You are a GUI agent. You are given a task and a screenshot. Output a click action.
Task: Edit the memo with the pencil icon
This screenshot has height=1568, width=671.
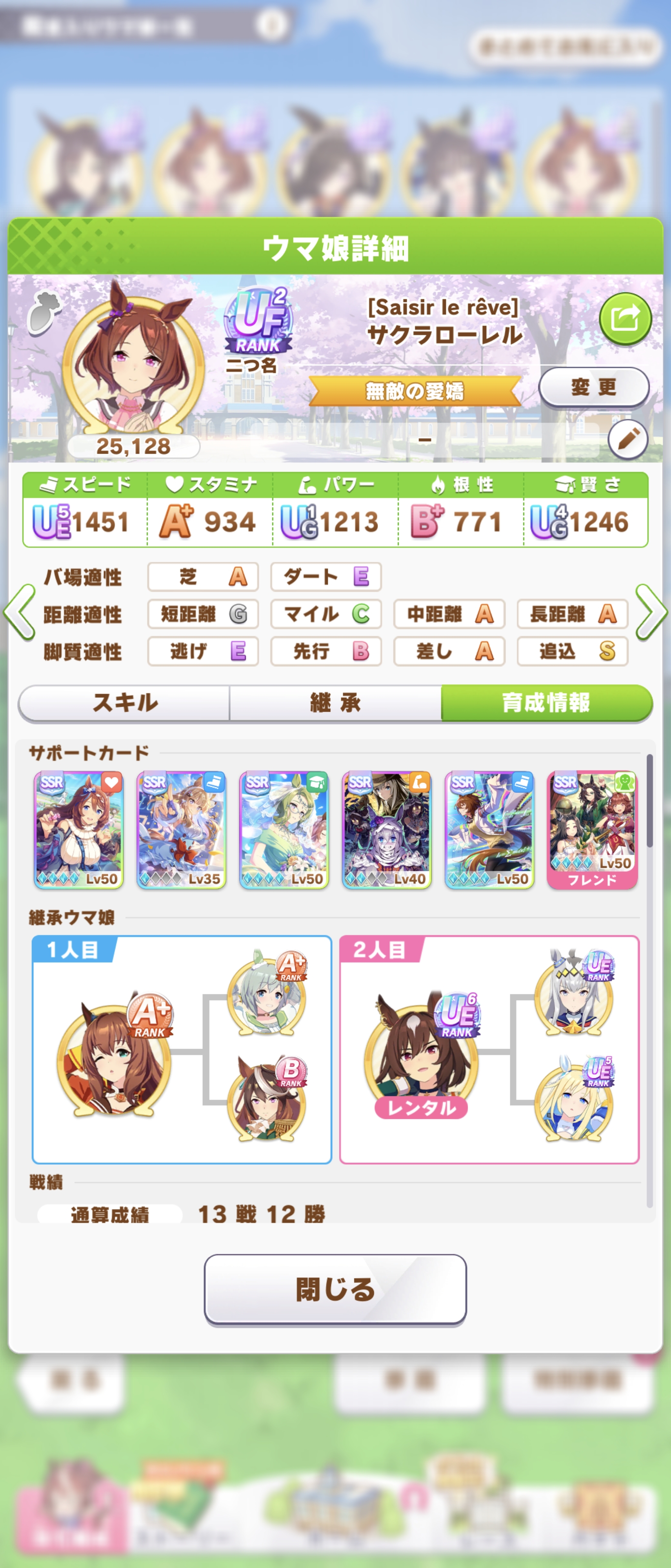click(628, 439)
